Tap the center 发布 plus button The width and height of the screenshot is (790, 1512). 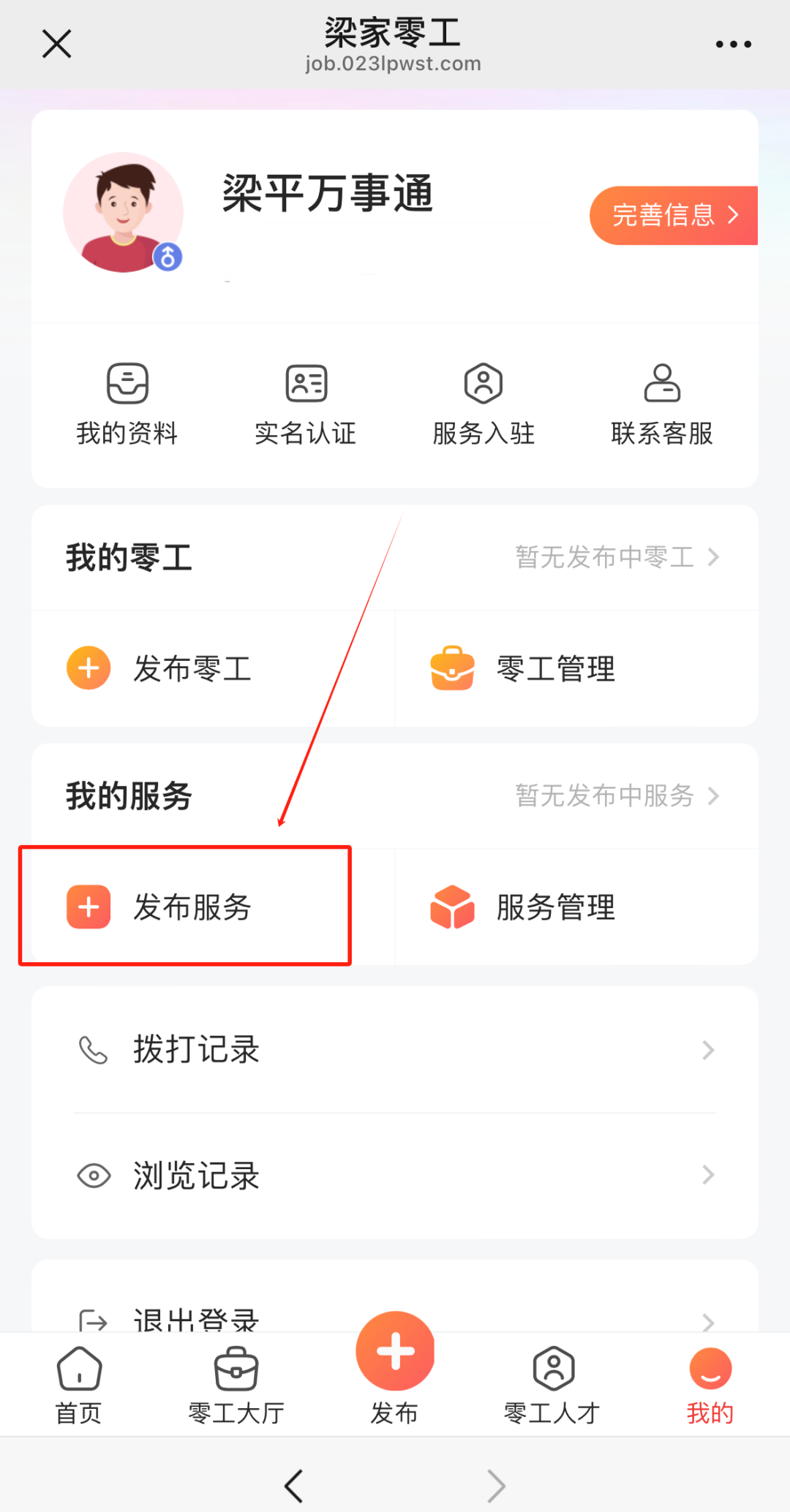coord(395,1351)
